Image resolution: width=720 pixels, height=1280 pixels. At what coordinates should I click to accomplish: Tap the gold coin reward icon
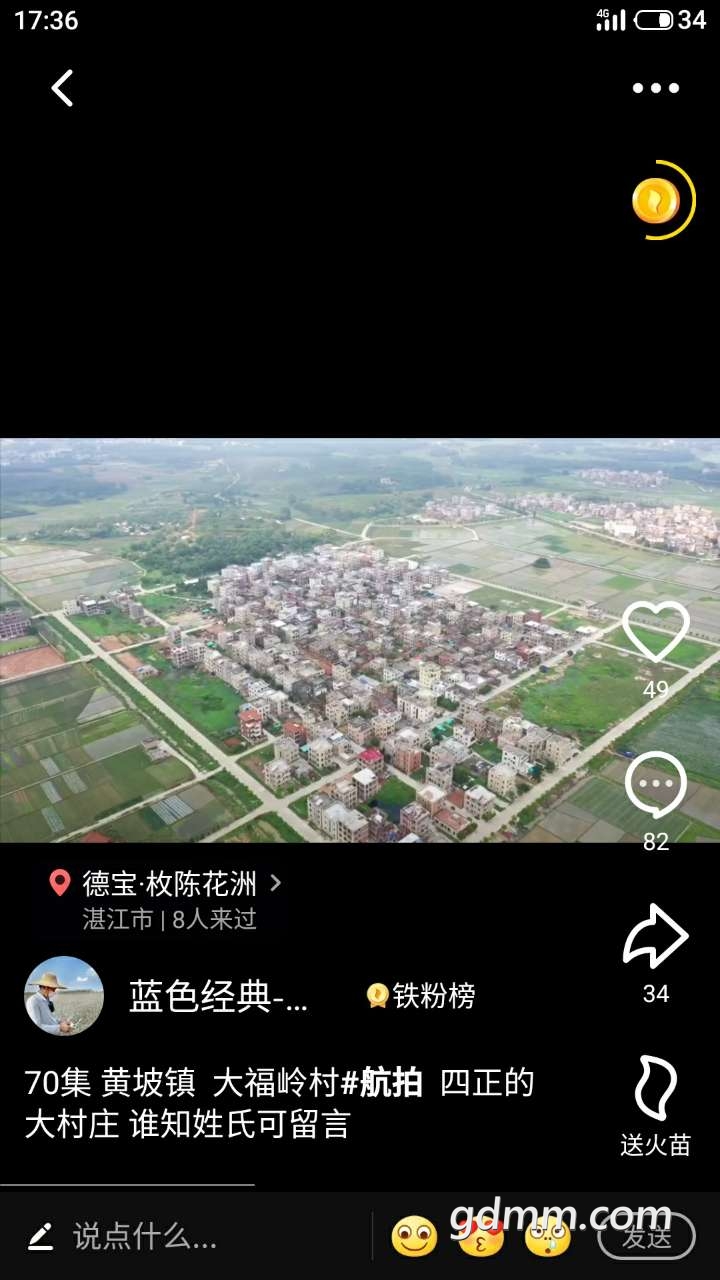(657, 201)
